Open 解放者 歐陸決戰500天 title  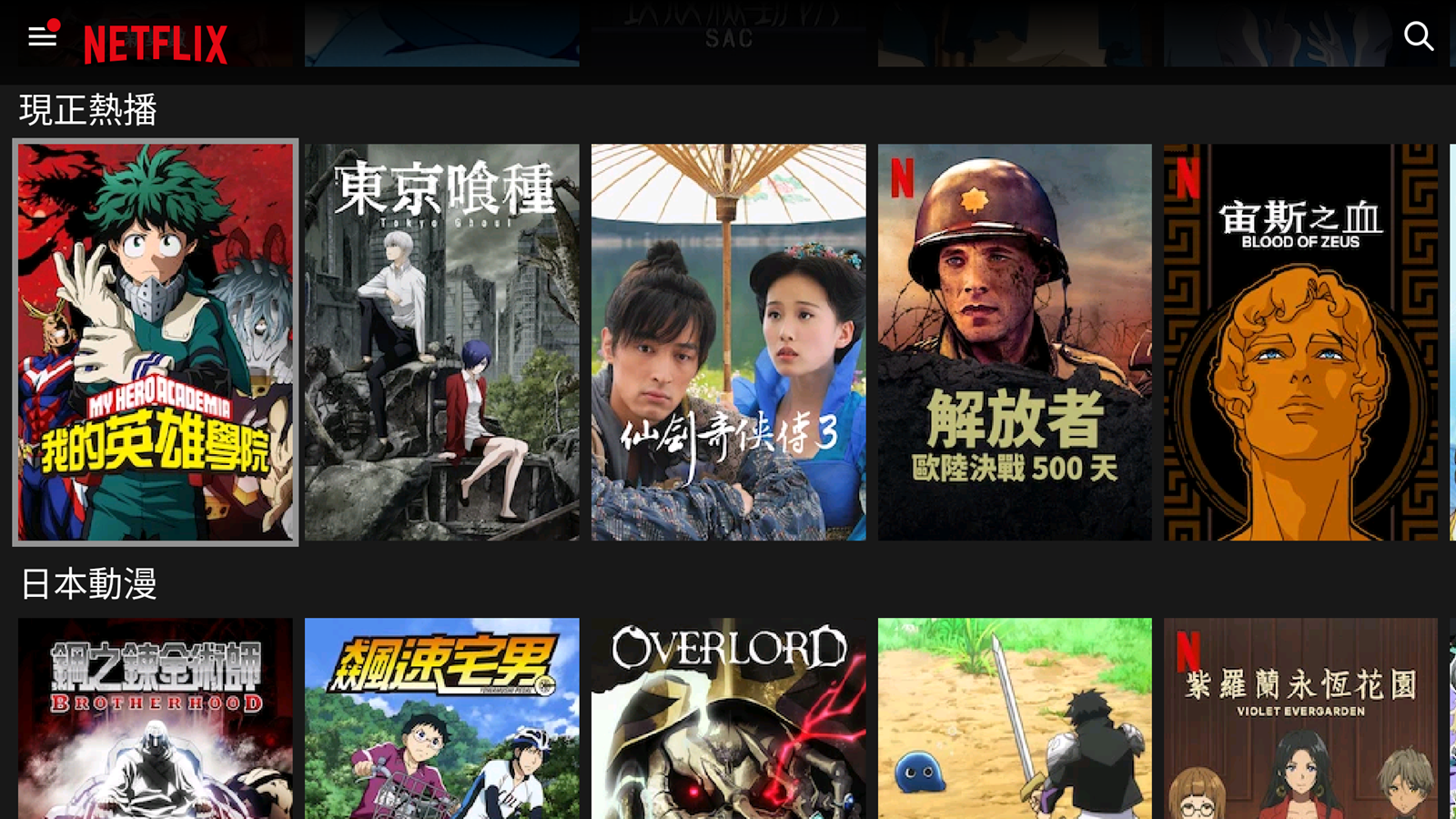click(1015, 342)
